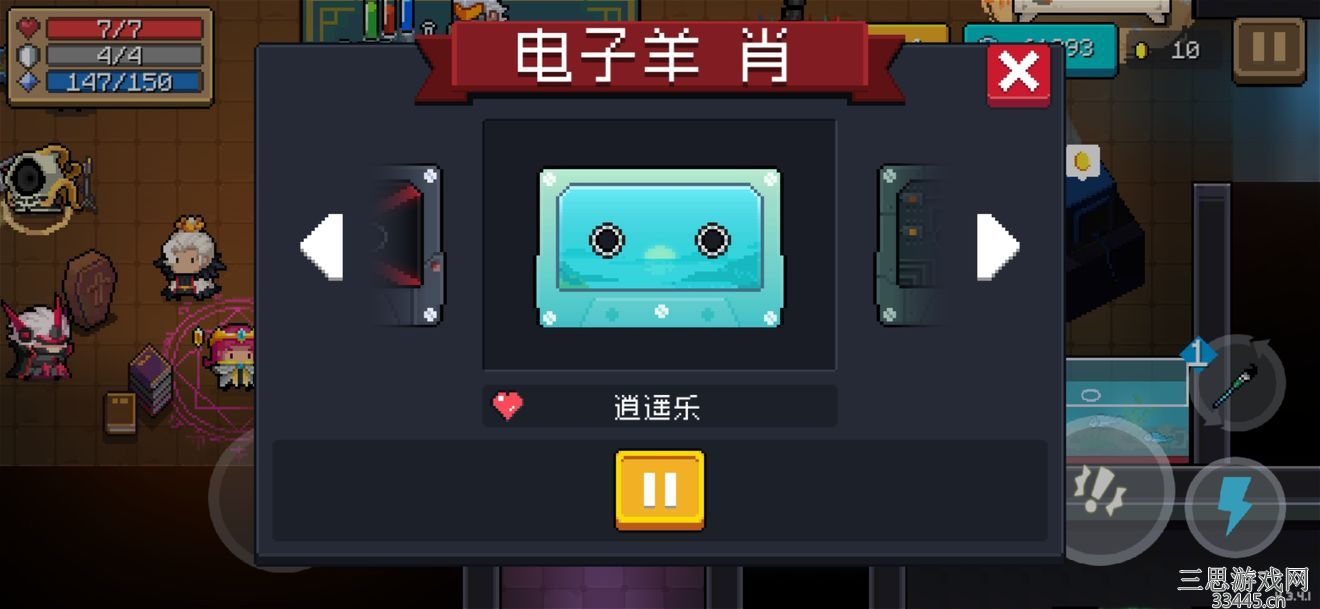Select the red cassette on the left
Viewport: 1320px width, 609px height.
pos(407,246)
